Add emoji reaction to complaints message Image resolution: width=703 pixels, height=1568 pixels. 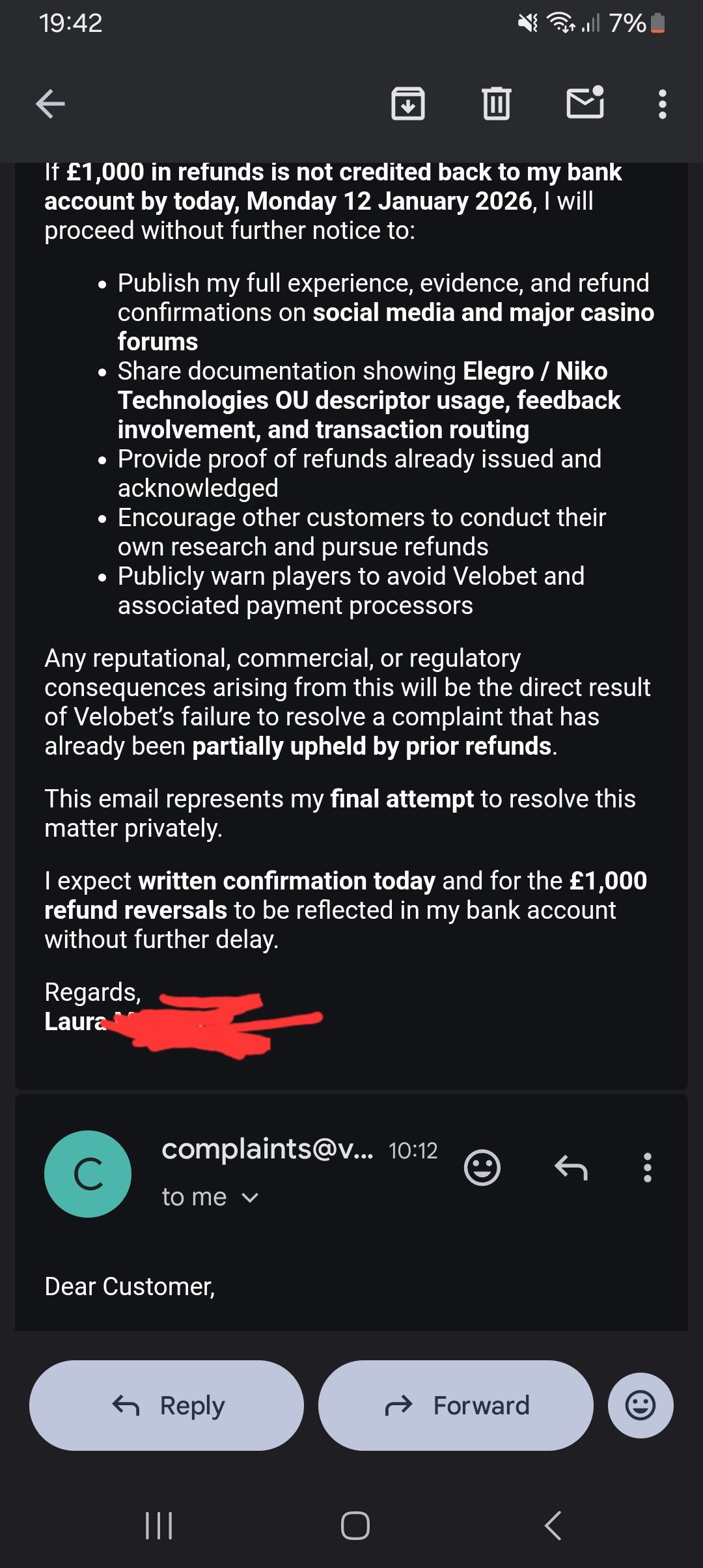(482, 1167)
